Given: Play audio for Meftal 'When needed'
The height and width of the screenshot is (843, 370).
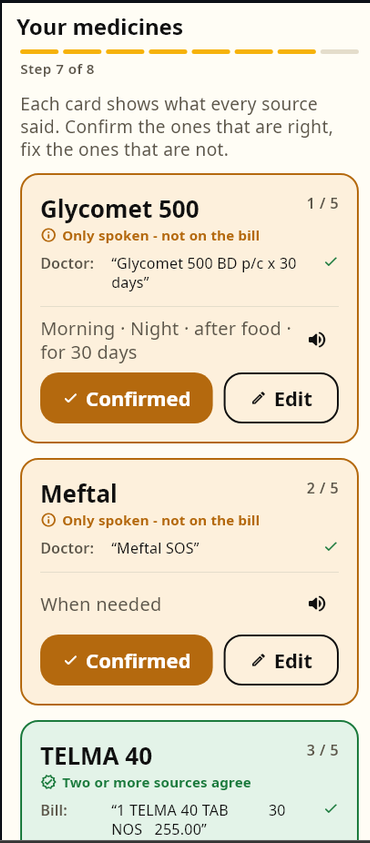Looking at the screenshot, I should [x=317, y=604].
